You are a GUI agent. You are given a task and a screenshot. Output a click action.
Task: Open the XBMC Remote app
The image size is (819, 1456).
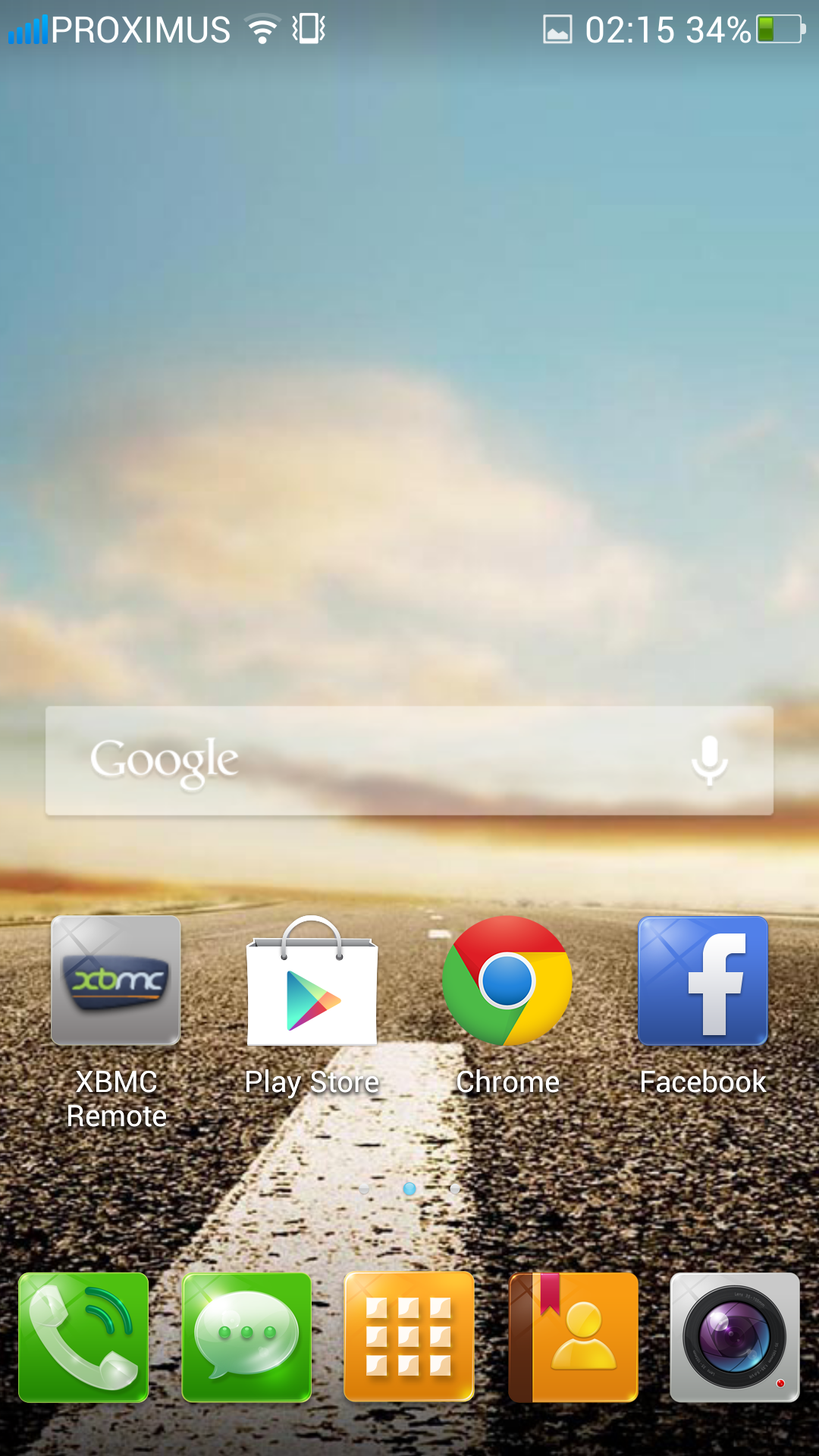pyautogui.click(x=116, y=981)
